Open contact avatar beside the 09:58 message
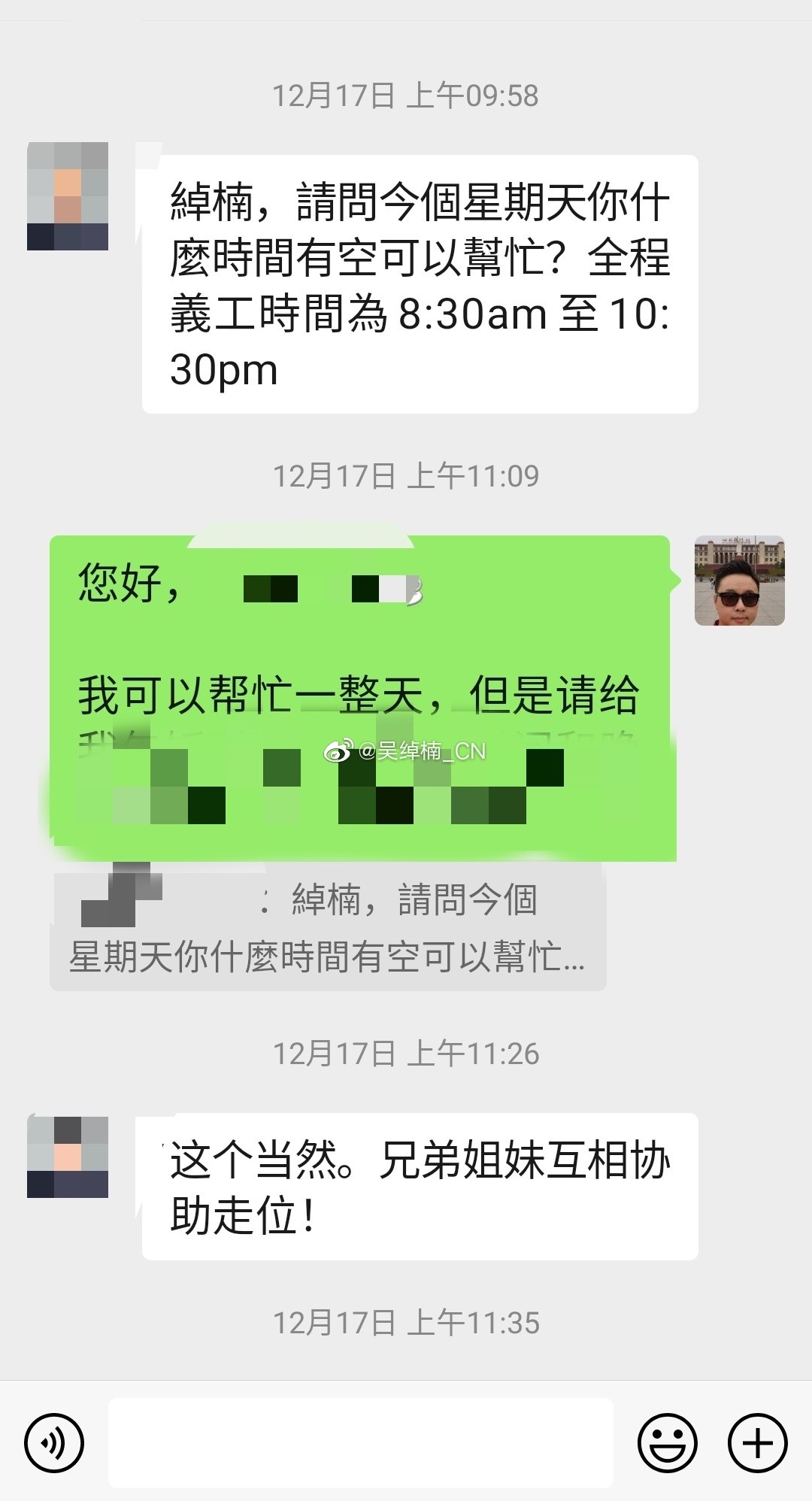 (68, 196)
